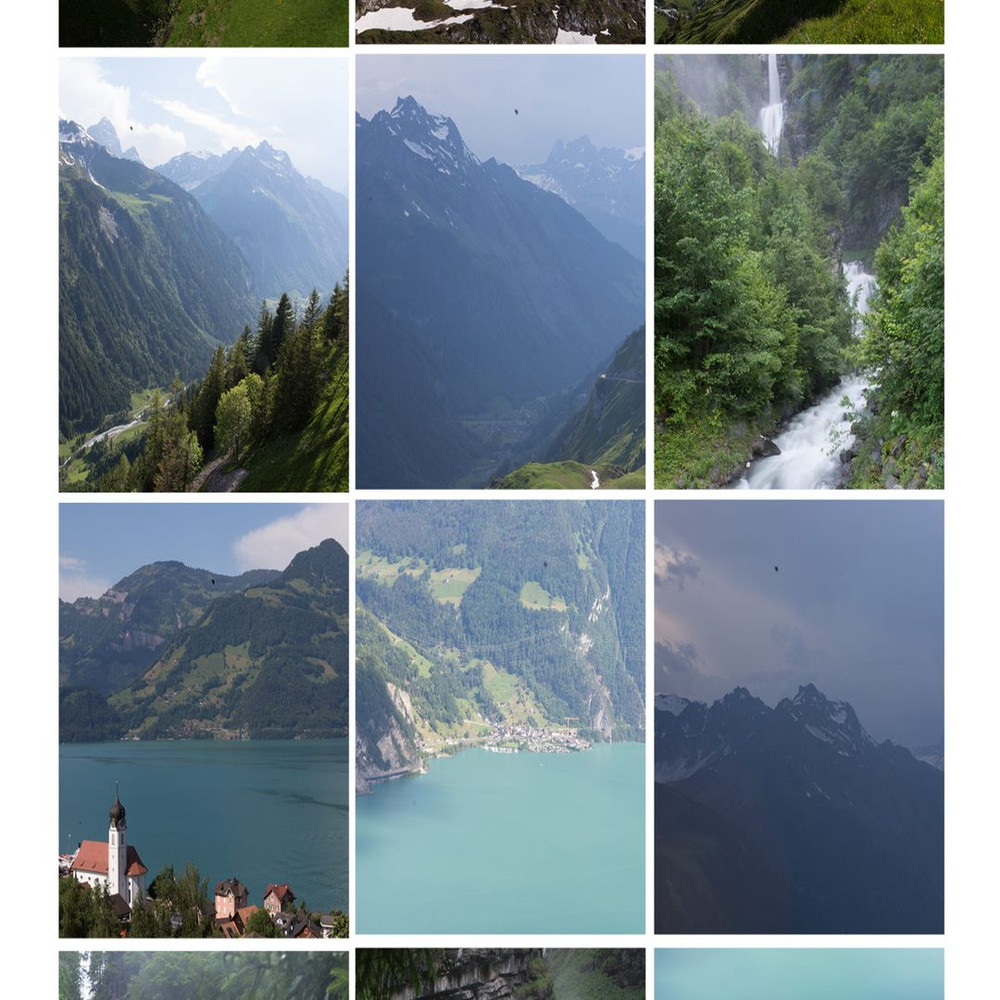Select the lakeside church with red roof photo
The image size is (1000, 1000).
(203, 717)
